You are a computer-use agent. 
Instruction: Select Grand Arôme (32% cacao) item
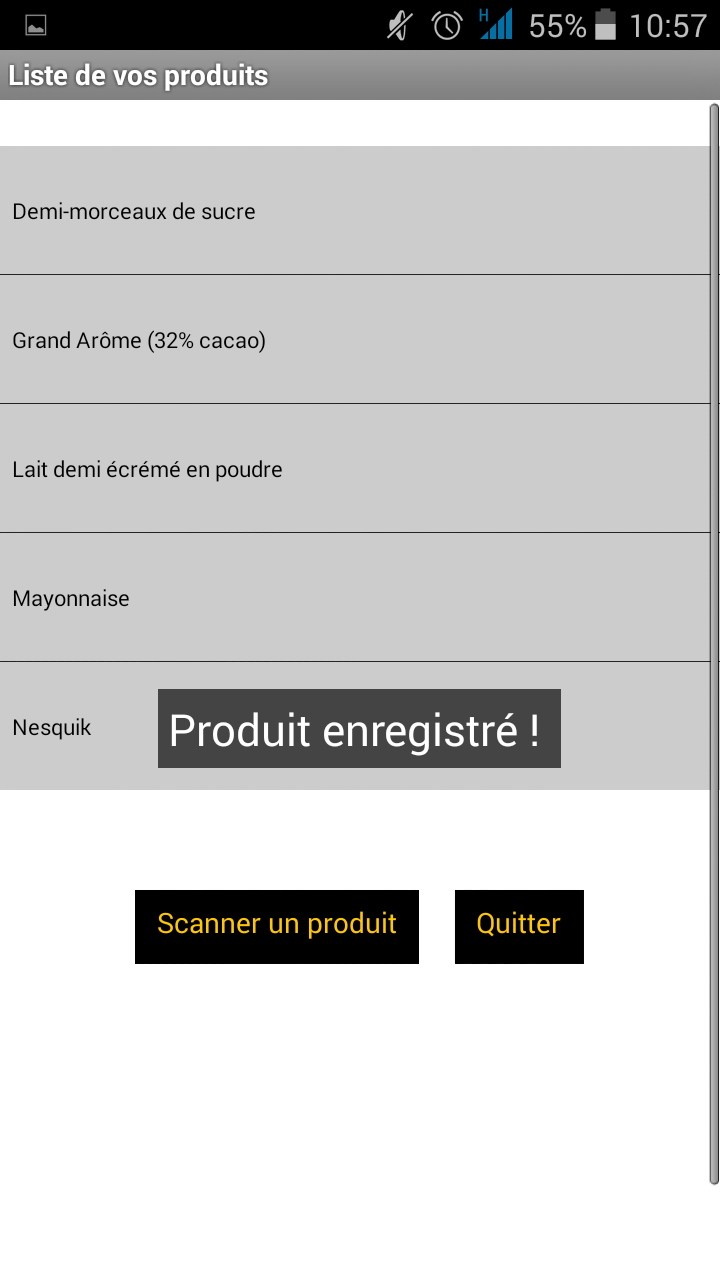[x=355, y=339]
